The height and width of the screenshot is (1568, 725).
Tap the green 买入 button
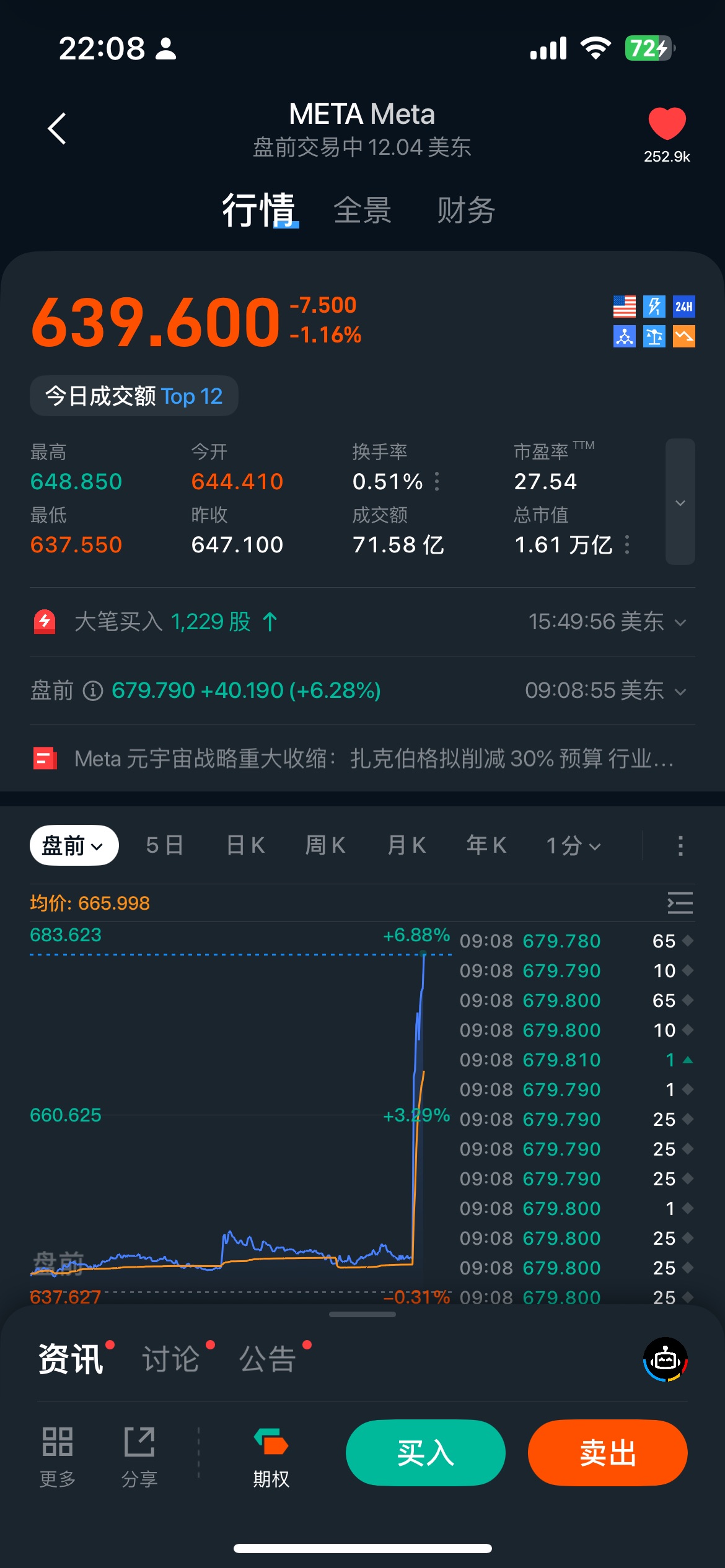click(x=426, y=1453)
